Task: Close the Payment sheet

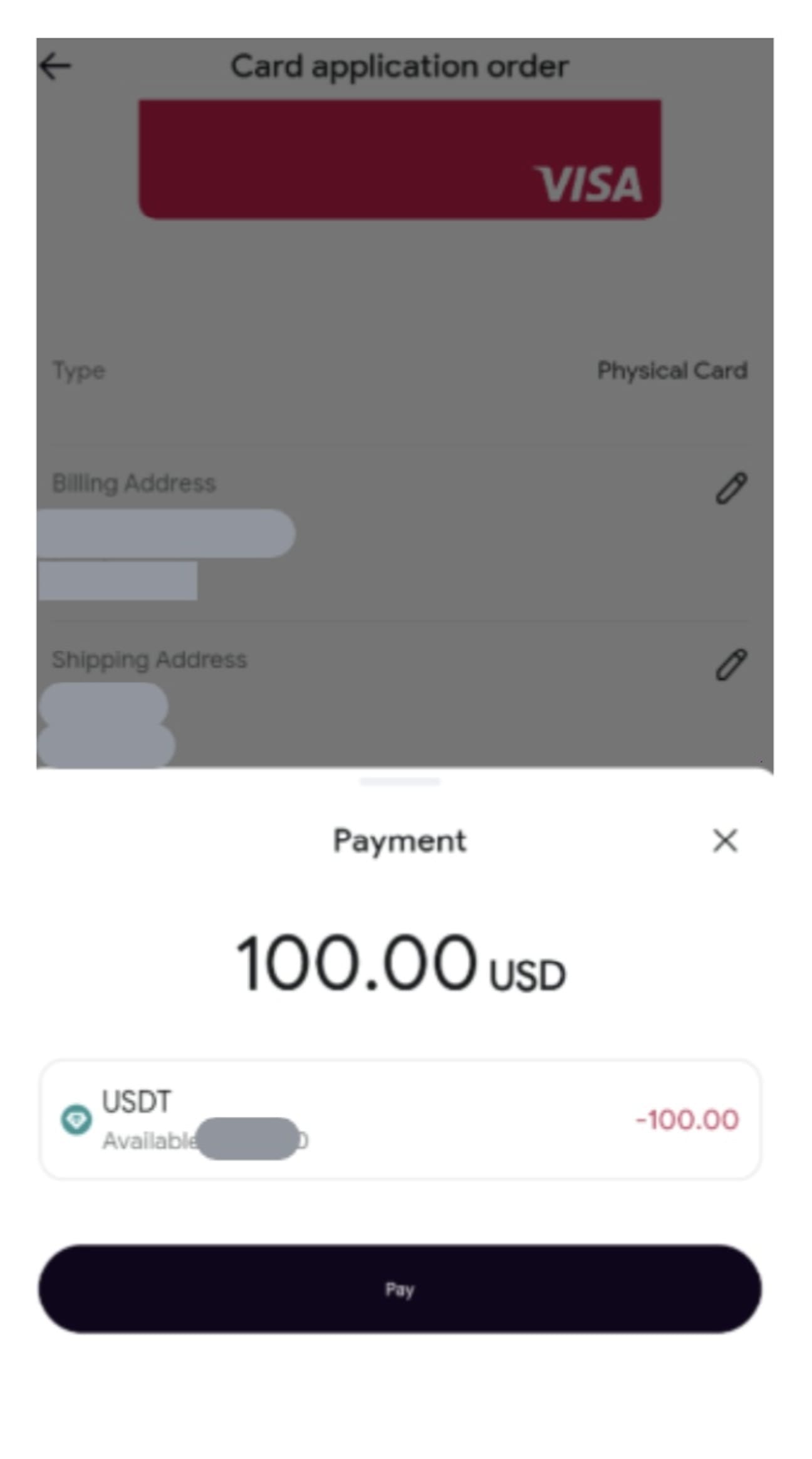Action: [725, 840]
